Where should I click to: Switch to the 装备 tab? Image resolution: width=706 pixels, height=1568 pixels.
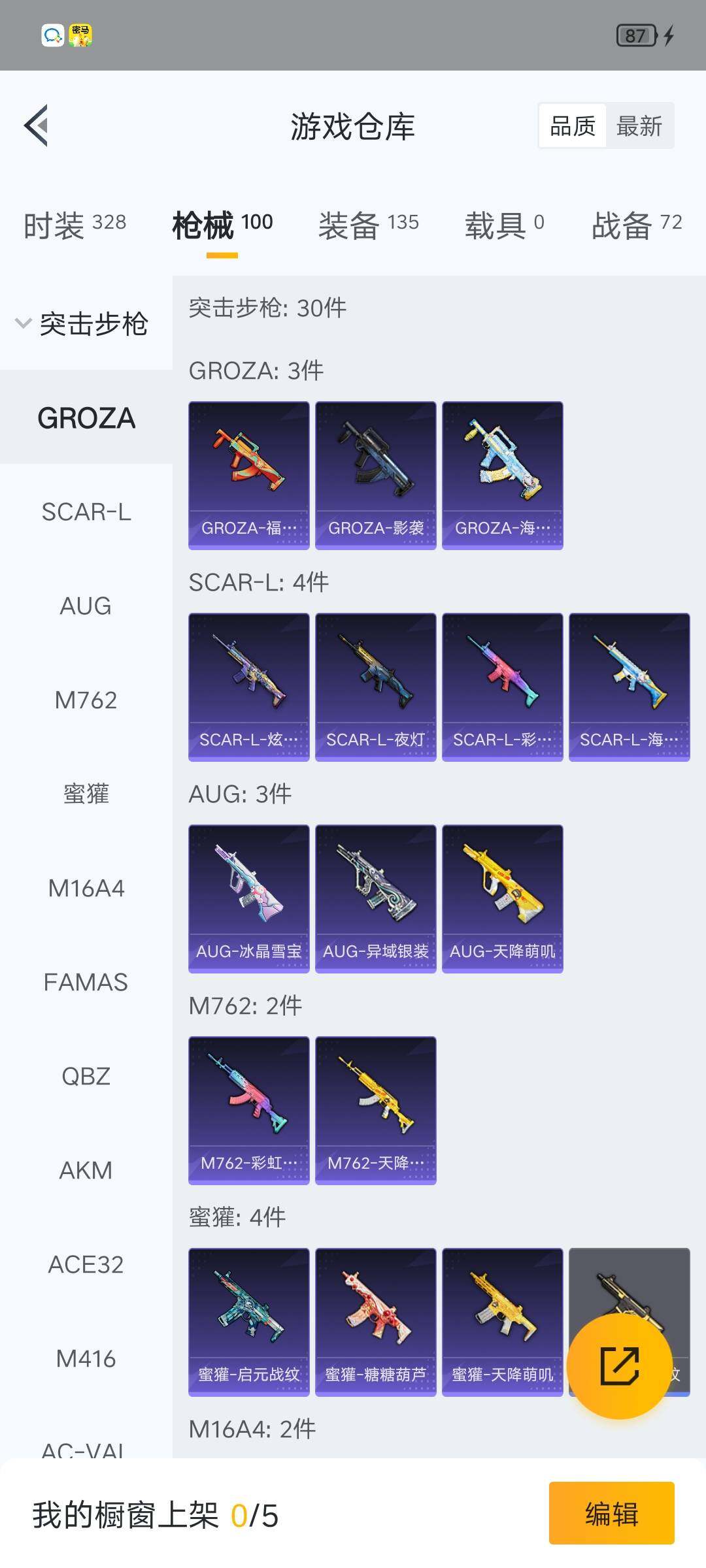368,225
